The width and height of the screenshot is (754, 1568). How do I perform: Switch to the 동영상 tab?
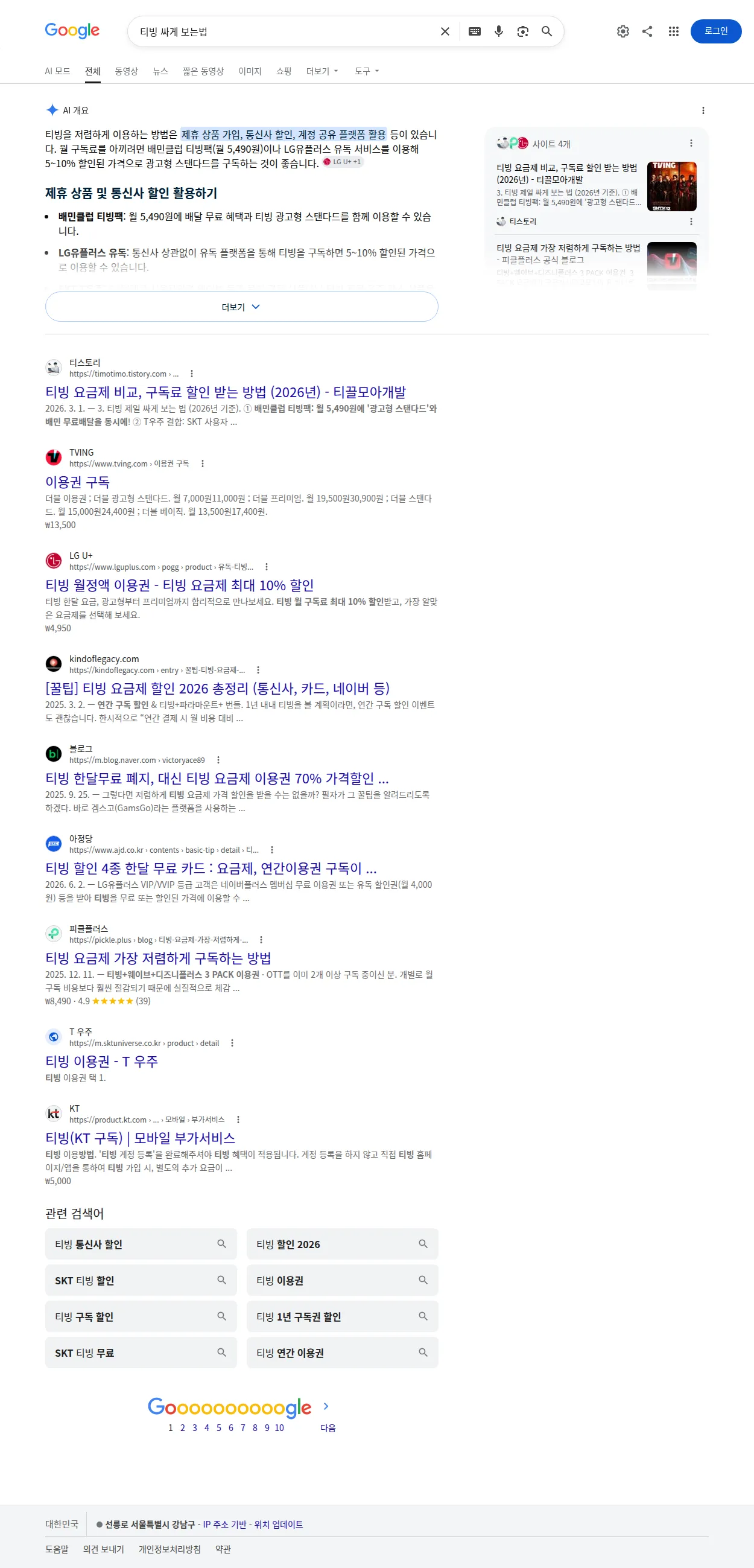(x=127, y=71)
